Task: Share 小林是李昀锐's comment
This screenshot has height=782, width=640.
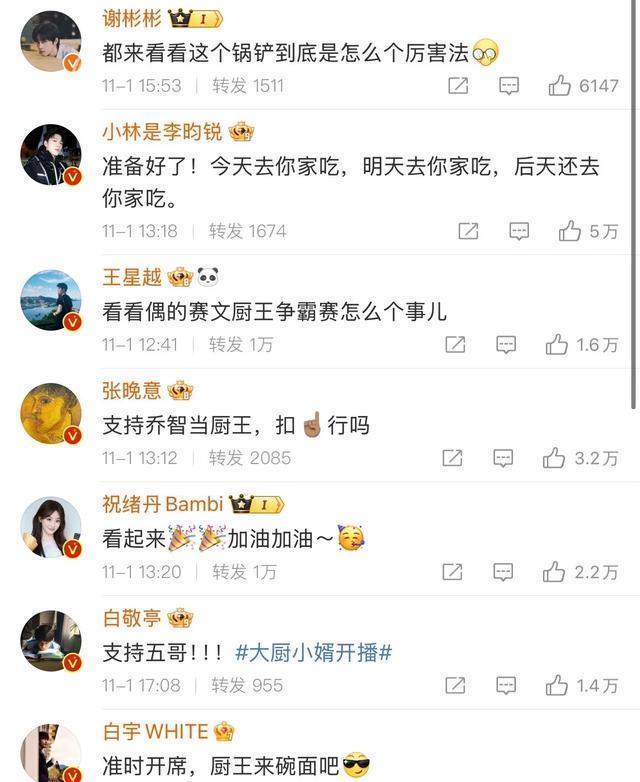Action: pyautogui.click(x=468, y=231)
